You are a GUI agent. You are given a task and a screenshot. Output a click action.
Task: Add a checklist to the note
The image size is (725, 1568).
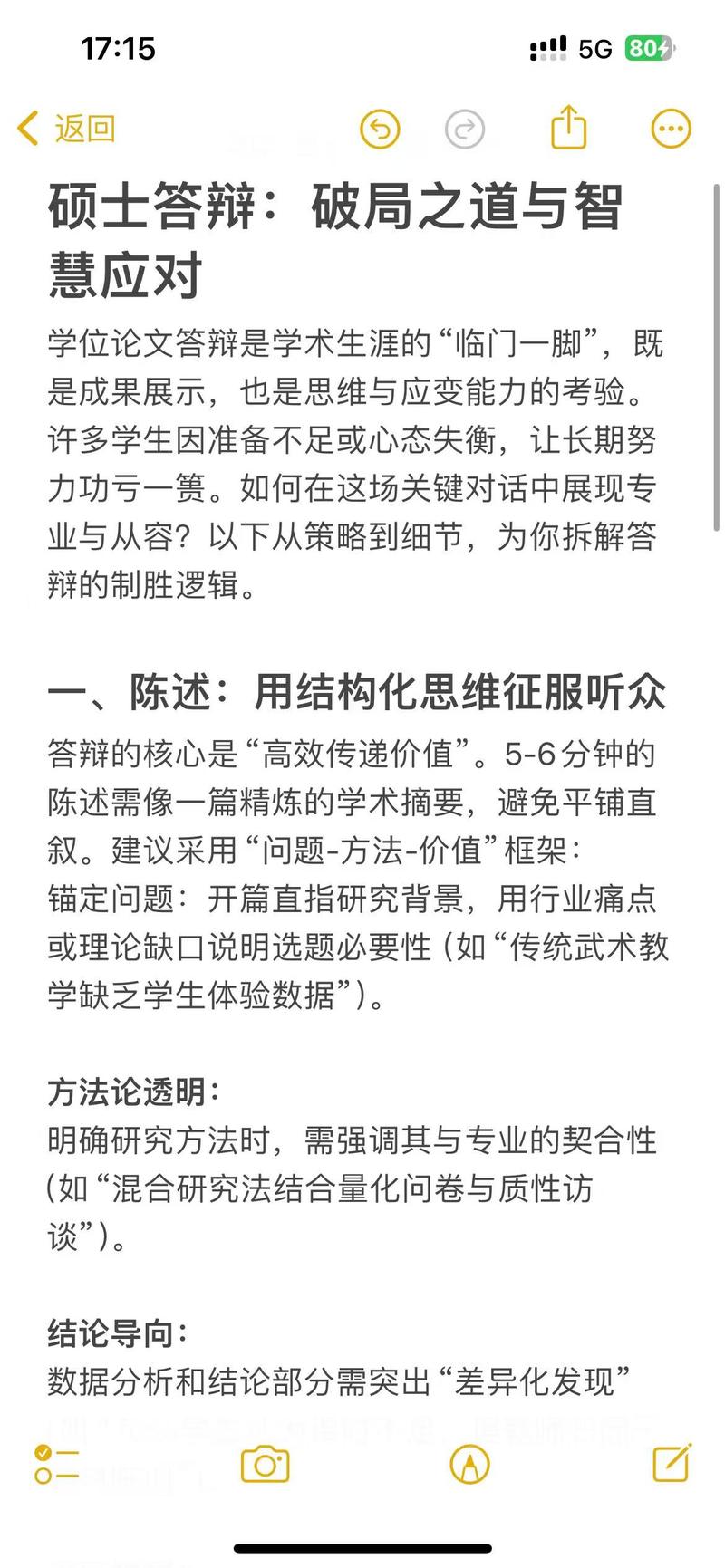tap(56, 1464)
